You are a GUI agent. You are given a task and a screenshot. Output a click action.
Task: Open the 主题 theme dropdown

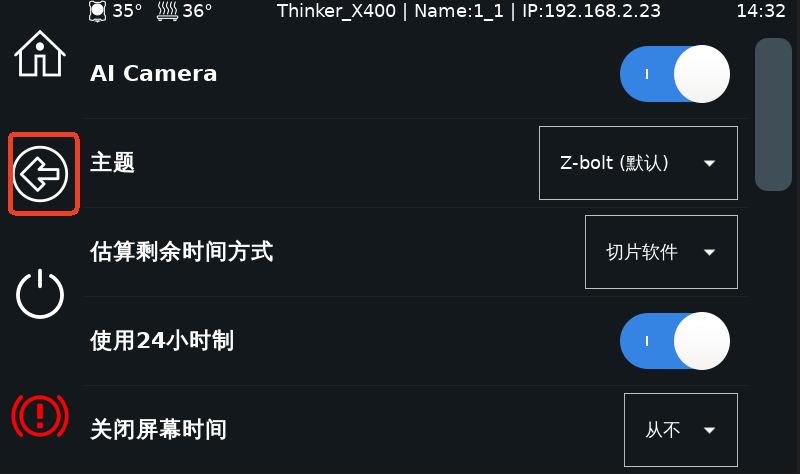pos(638,163)
